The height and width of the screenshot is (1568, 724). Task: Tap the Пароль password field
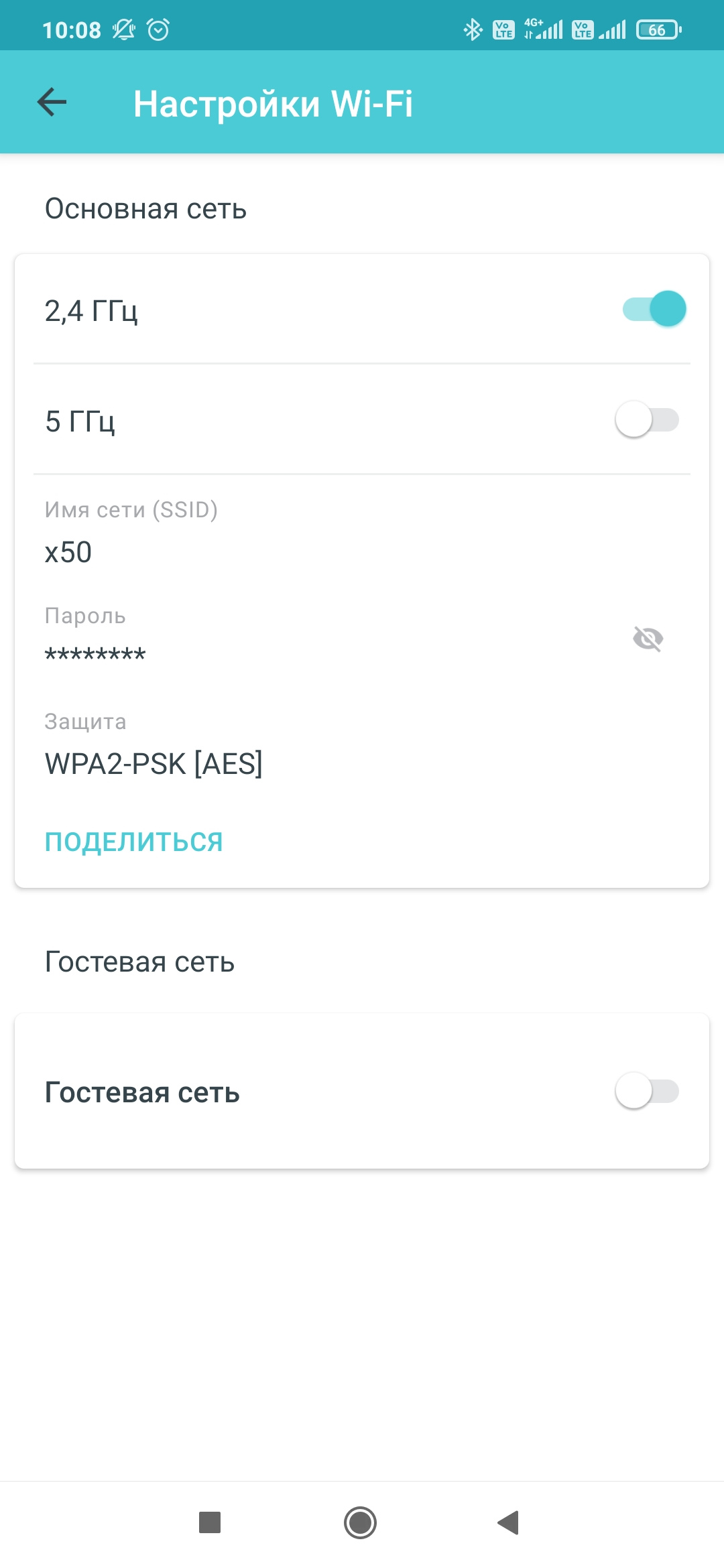point(95,653)
